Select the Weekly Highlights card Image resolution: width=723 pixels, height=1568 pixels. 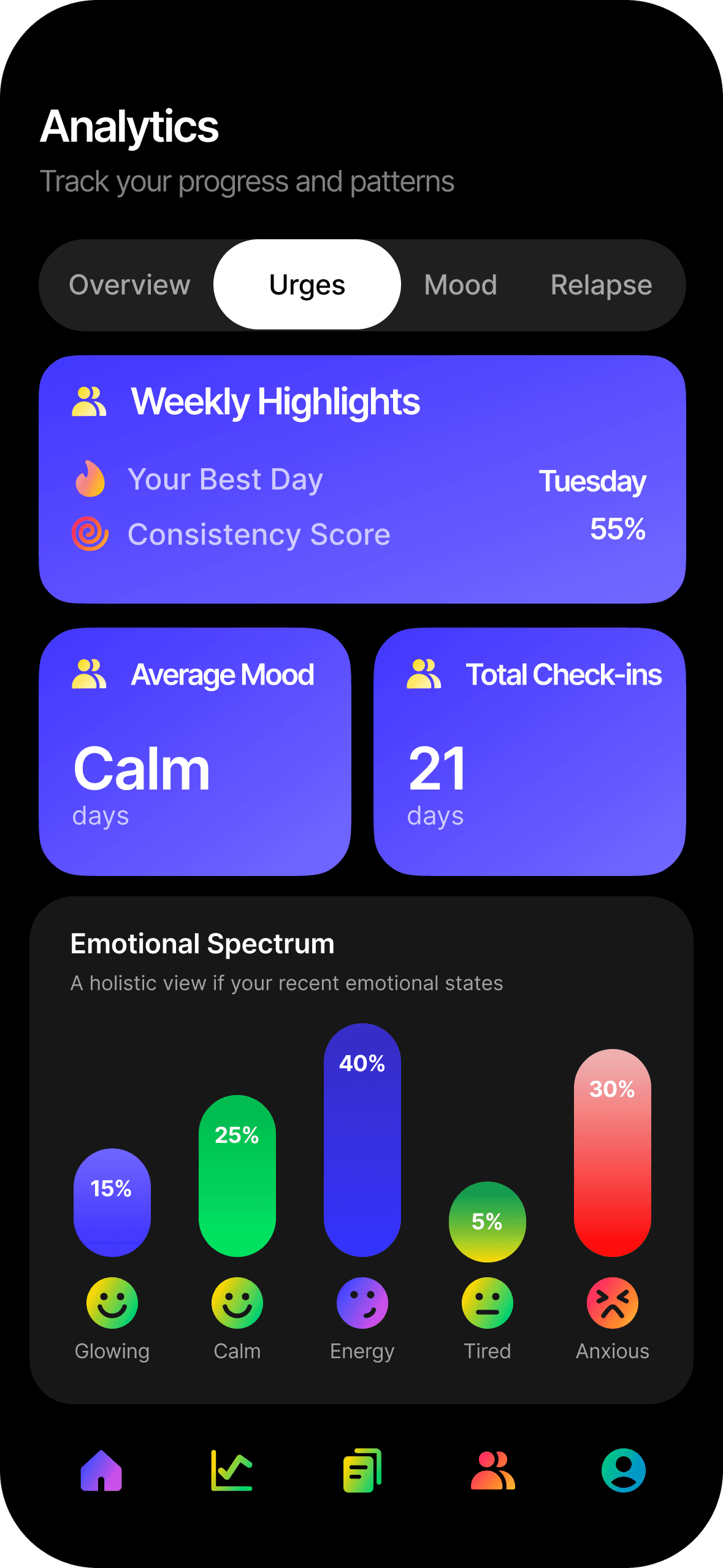(362, 478)
